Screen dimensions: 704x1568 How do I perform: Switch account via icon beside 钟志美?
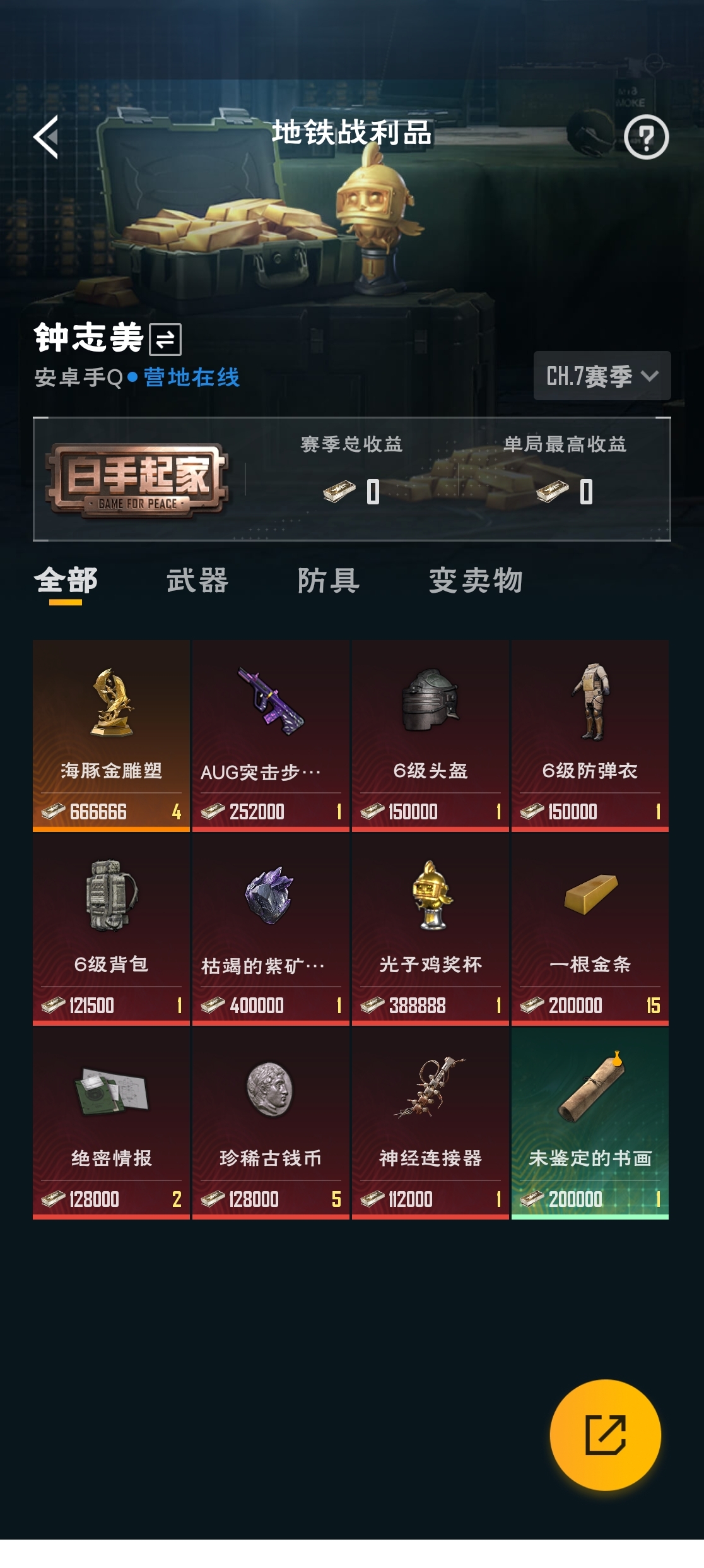pyautogui.click(x=165, y=340)
